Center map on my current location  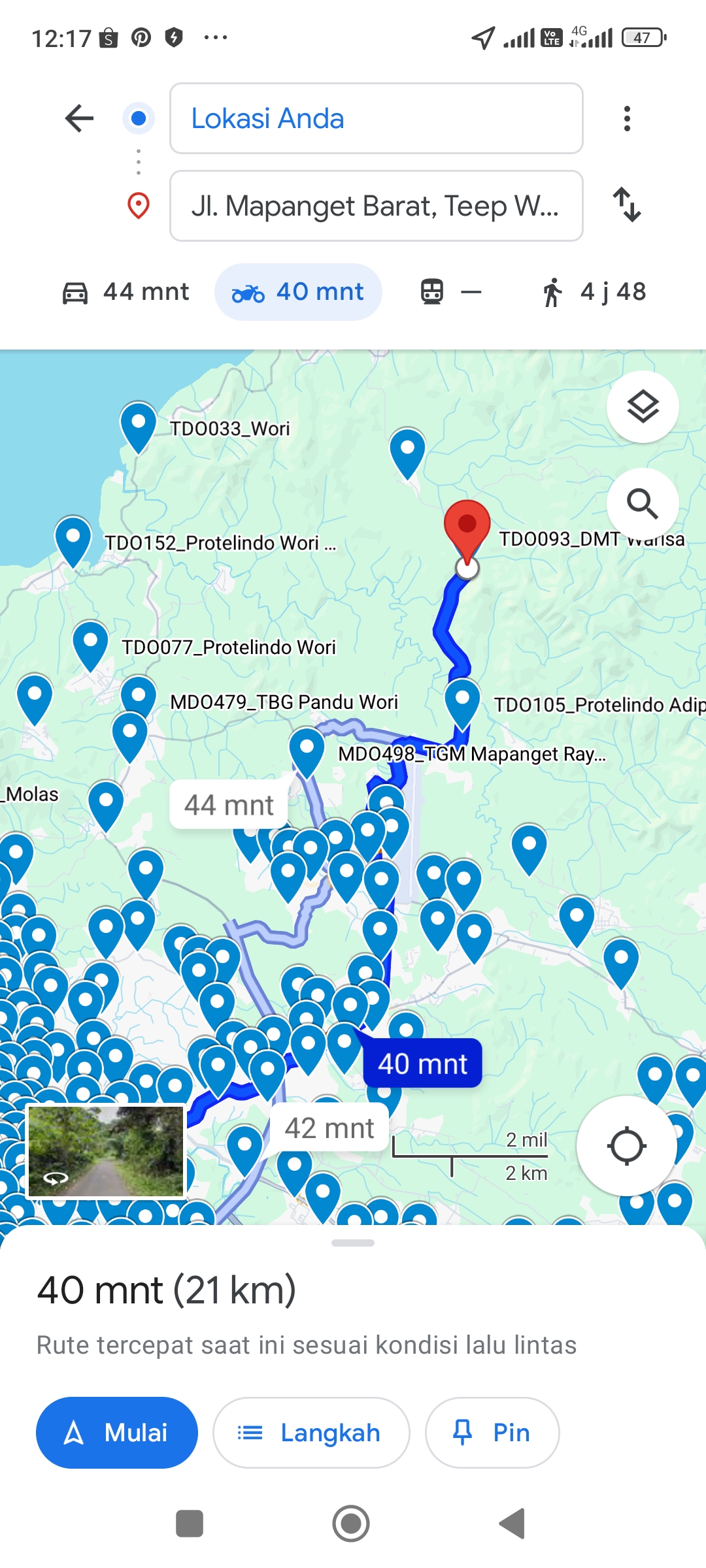626,1146
